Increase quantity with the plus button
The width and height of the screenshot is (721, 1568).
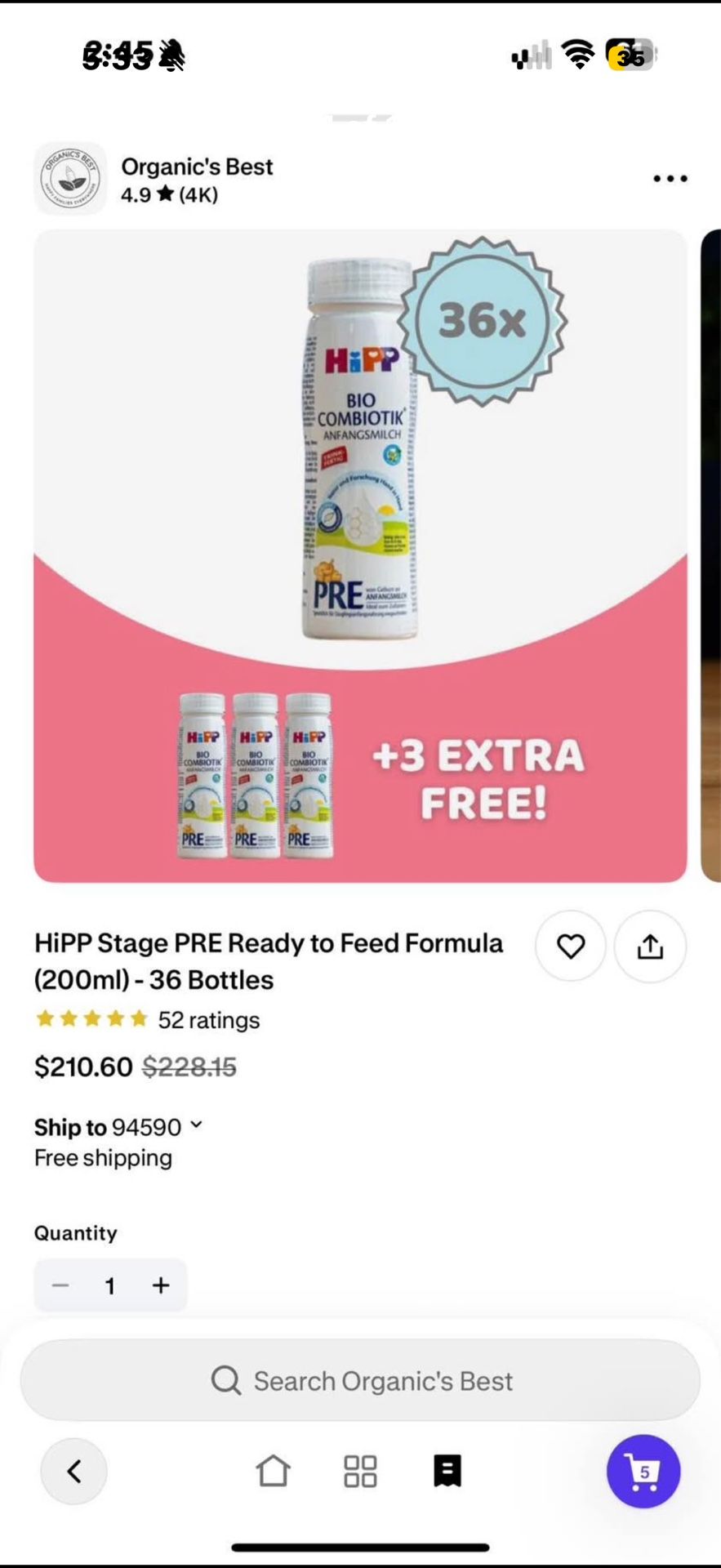[160, 1285]
